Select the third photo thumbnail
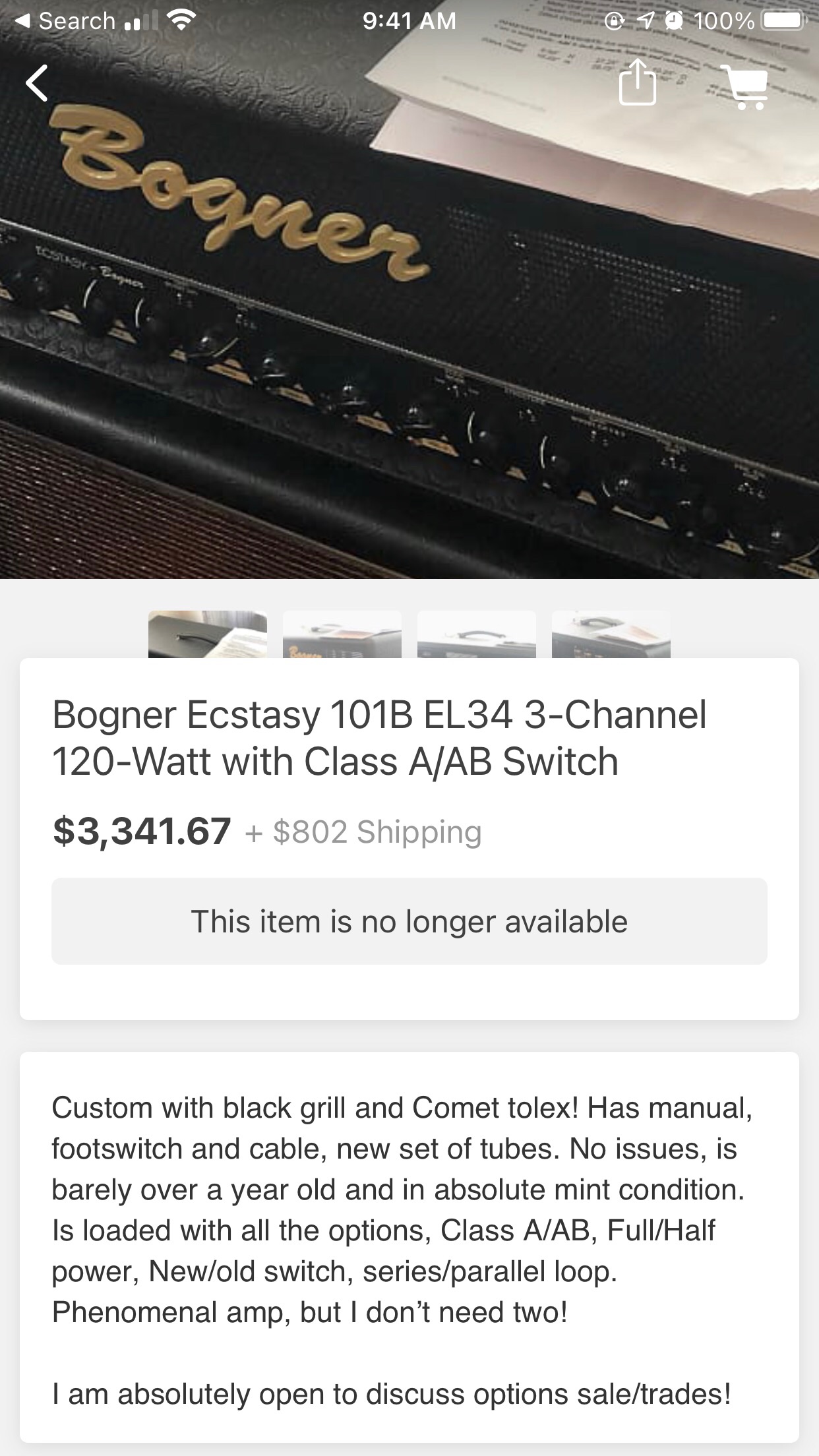This screenshot has height=1456, width=819. click(x=477, y=634)
